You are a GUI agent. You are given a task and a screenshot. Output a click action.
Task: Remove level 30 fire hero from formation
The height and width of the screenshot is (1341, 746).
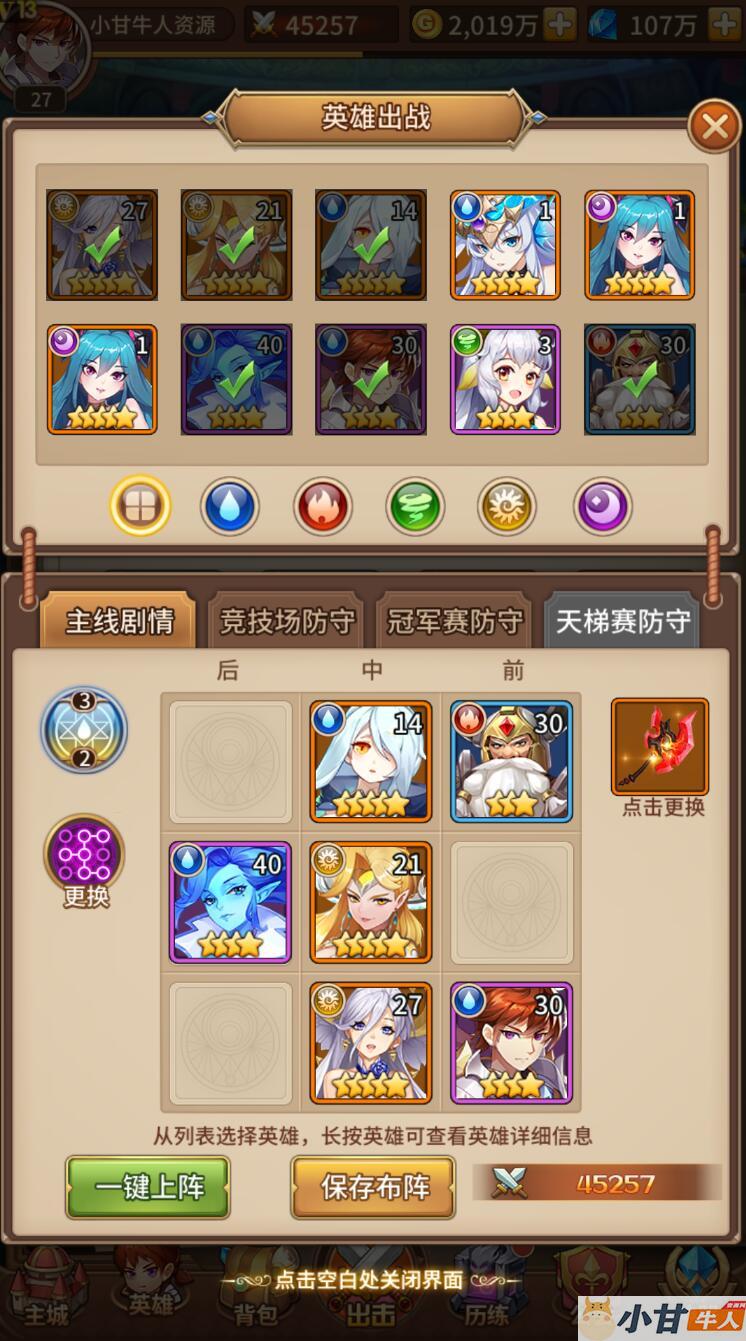point(511,762)
